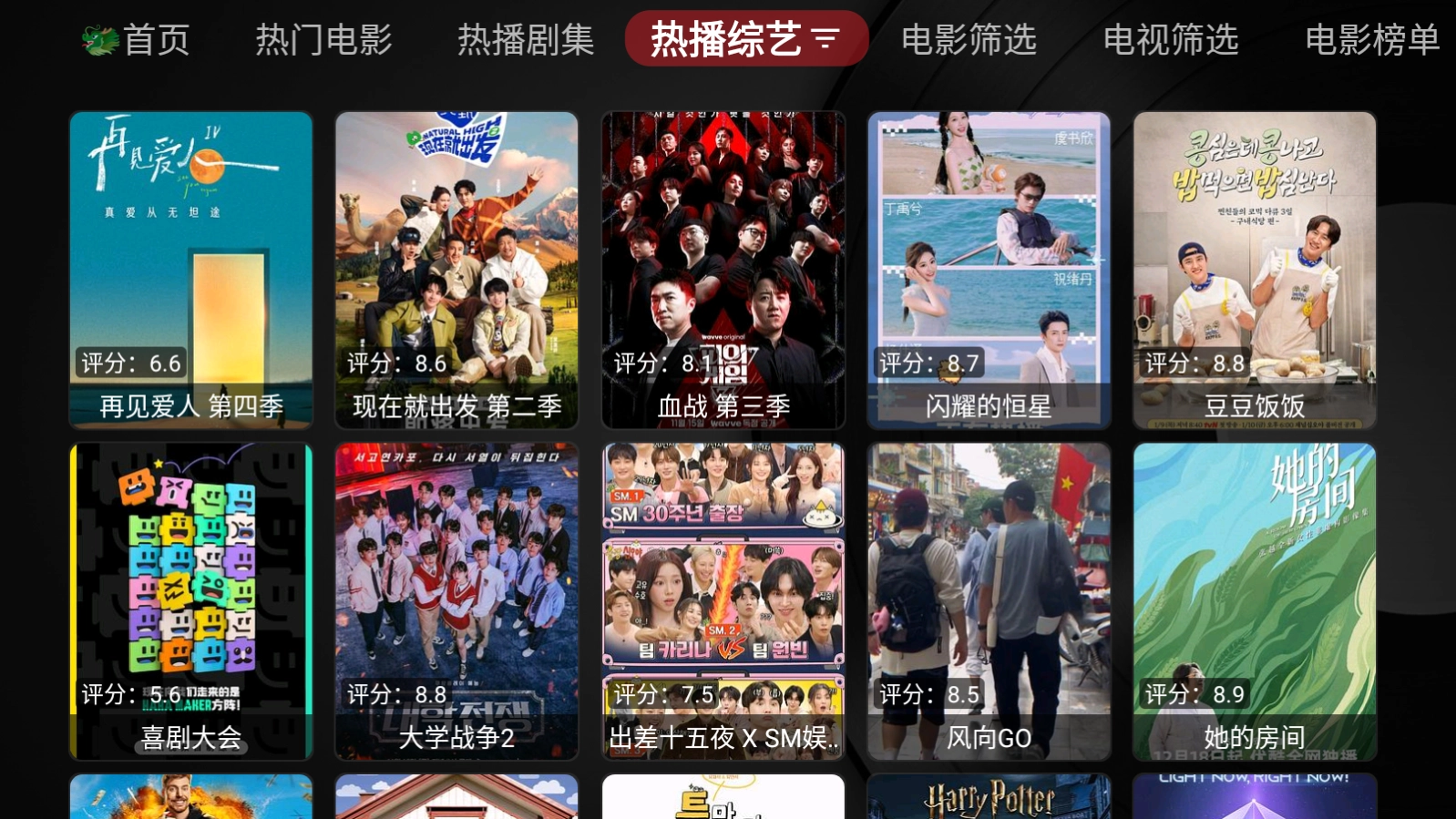Switch to the 电视筛选 tab
This screenshot has height=819, width=1456.
tap(1171, 40)
